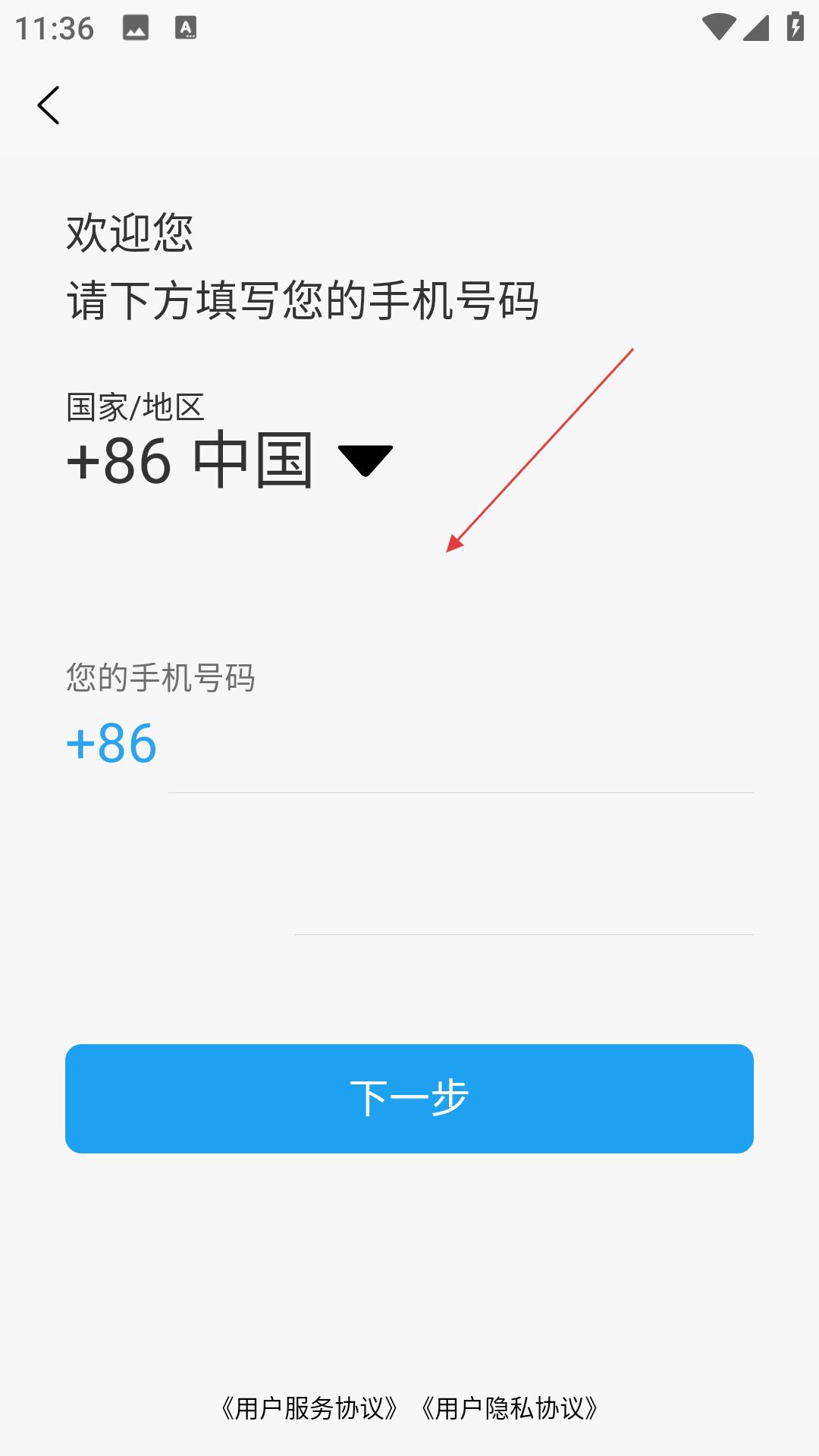Focus the phone number input field

[460, 745]
